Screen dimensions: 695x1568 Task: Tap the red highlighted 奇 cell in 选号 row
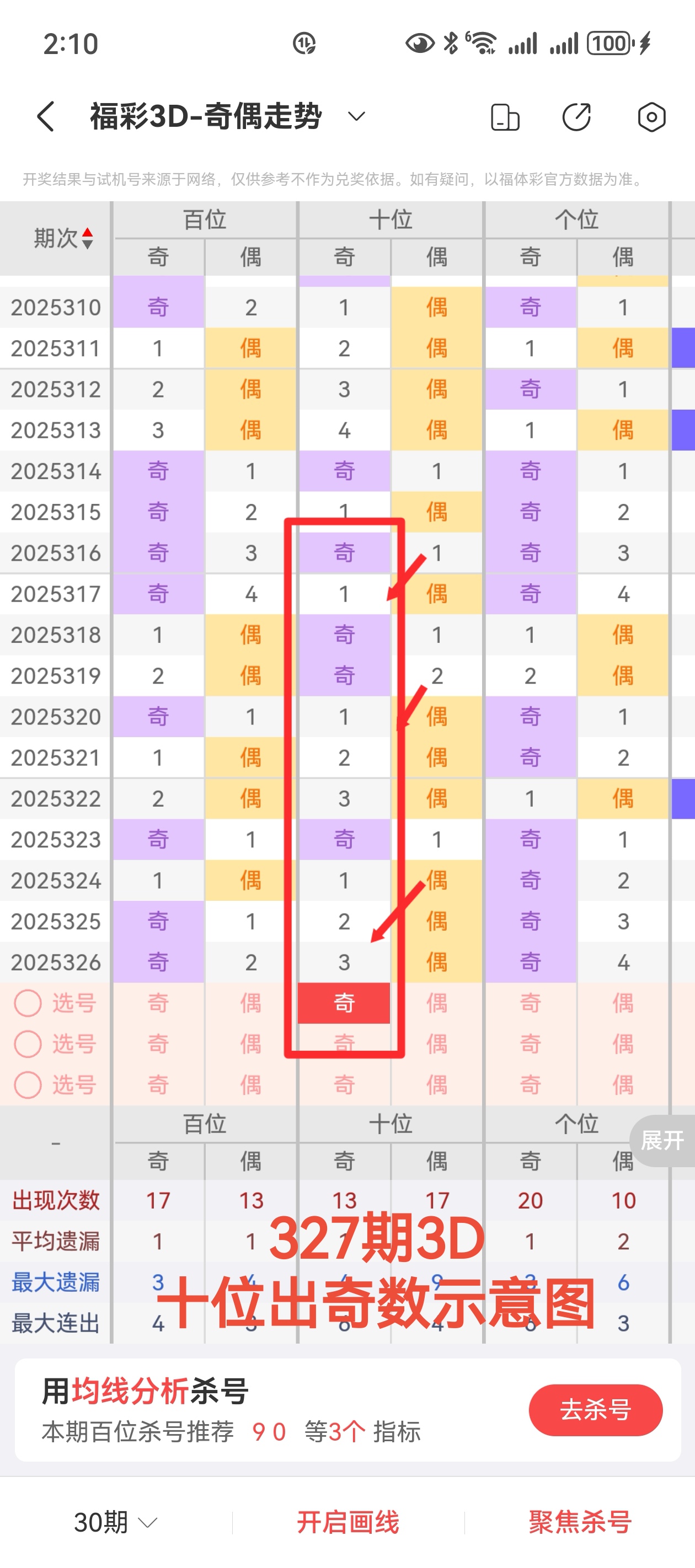coord(345,1003)
